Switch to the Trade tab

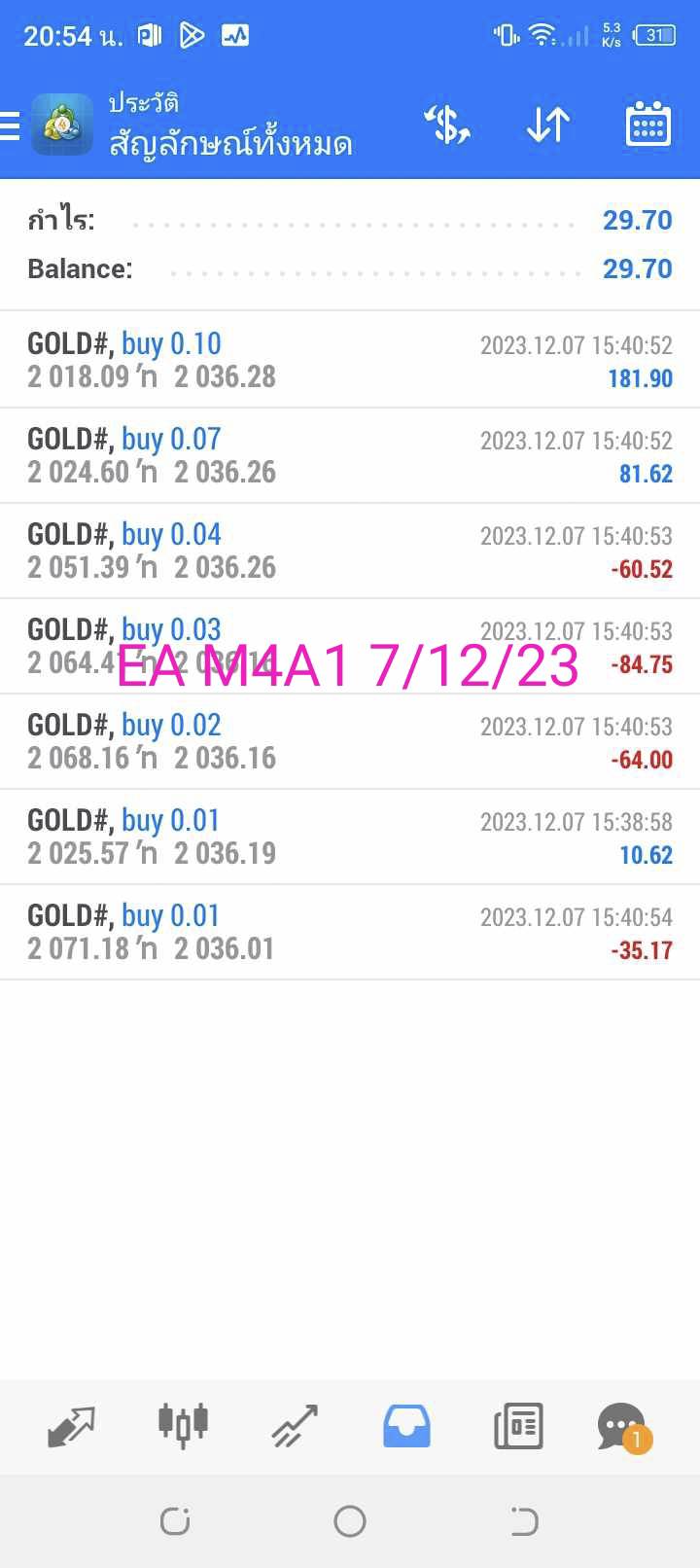(295, 1426)
